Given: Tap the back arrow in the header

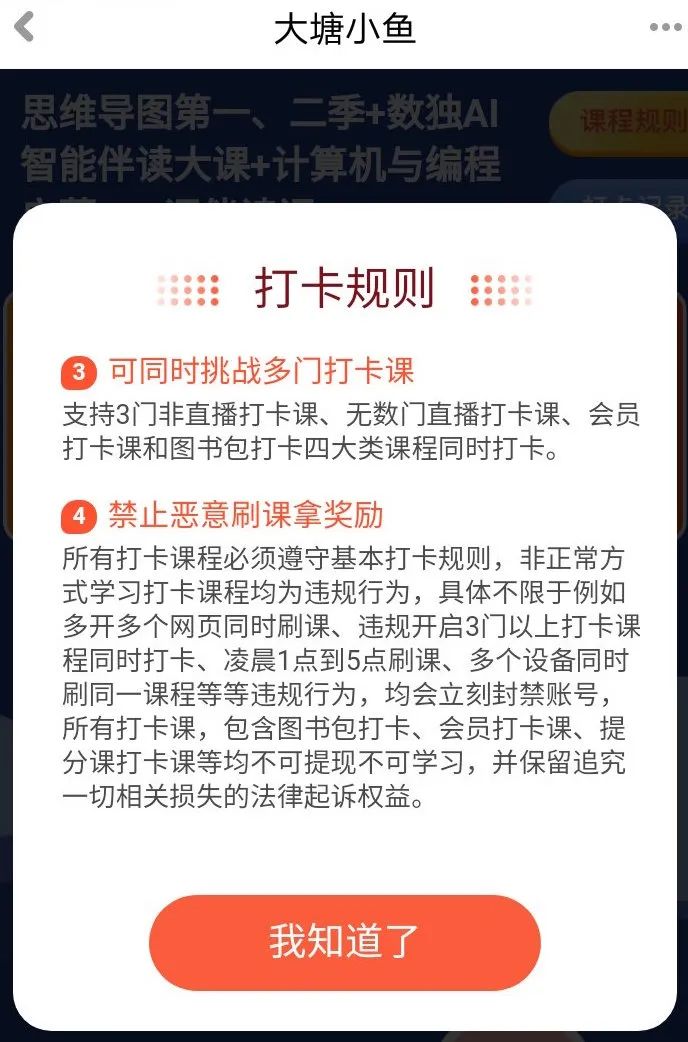Looking at the screenshot, I should (24, 27).
